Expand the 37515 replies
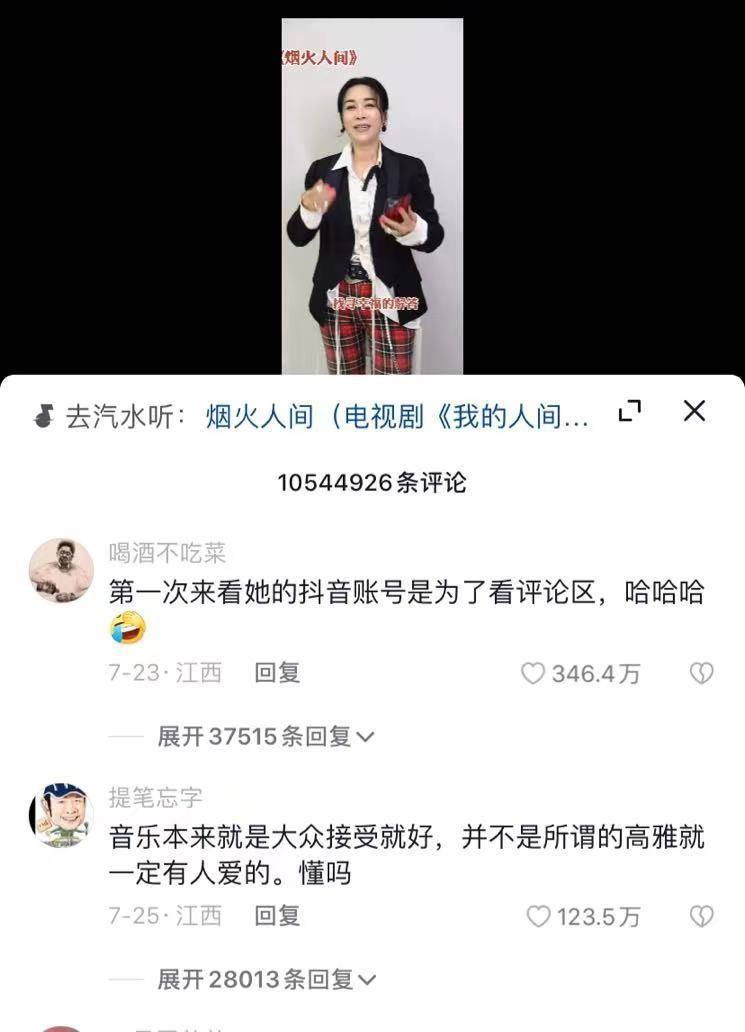This screenshot has width=745, height=1032. (x=265, y=737)
